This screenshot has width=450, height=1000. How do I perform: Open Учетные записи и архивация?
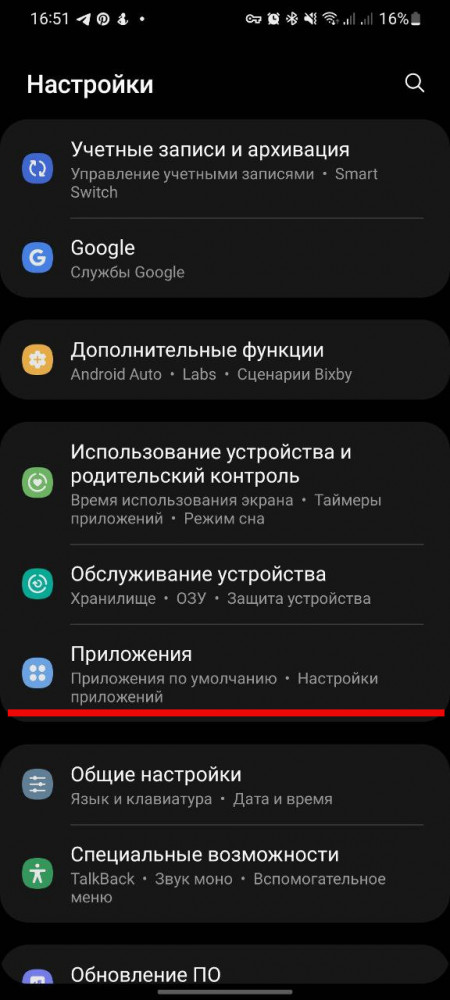pyautogui.click(x=225, y=169)
